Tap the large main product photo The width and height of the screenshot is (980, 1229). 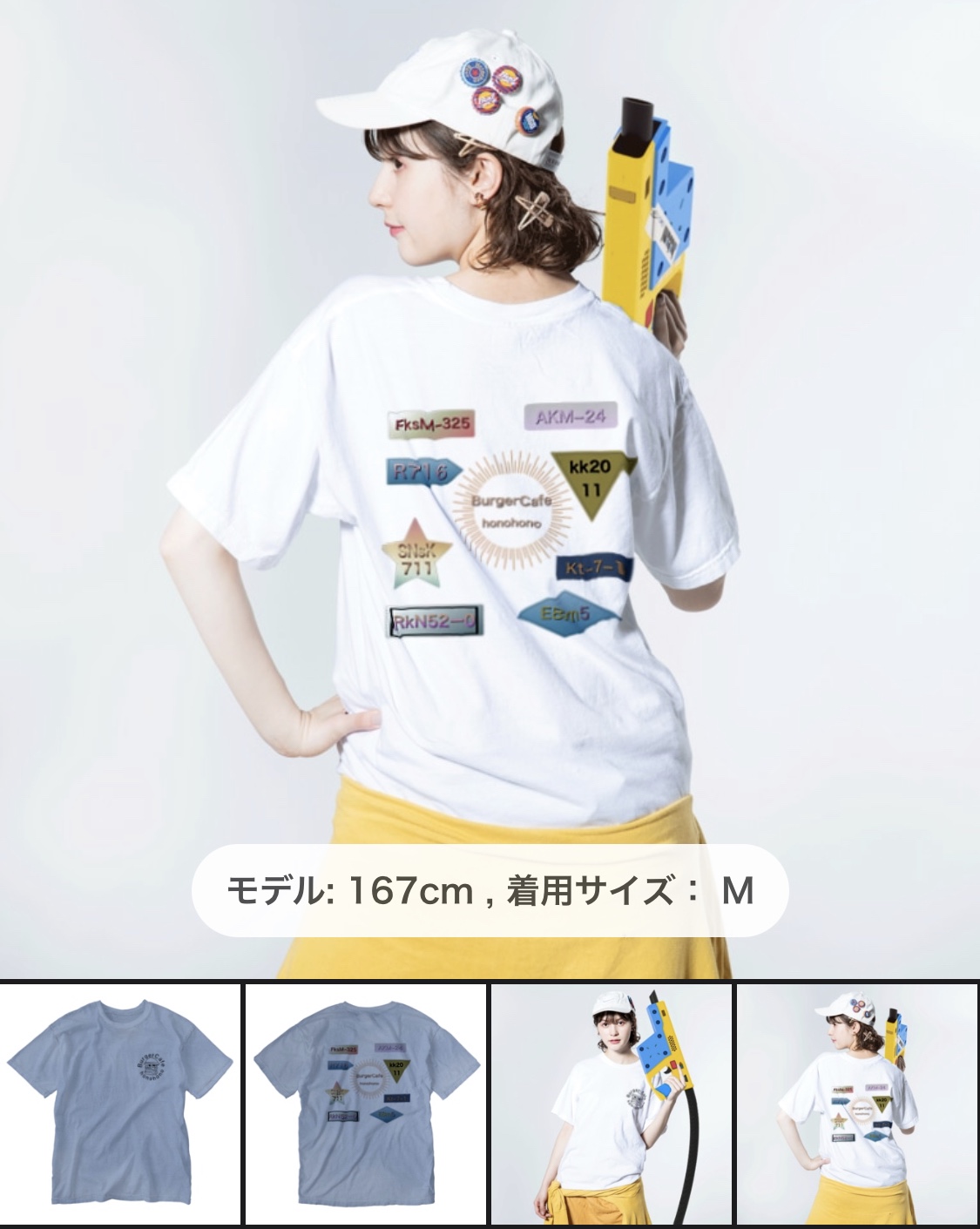pos(490,436)
